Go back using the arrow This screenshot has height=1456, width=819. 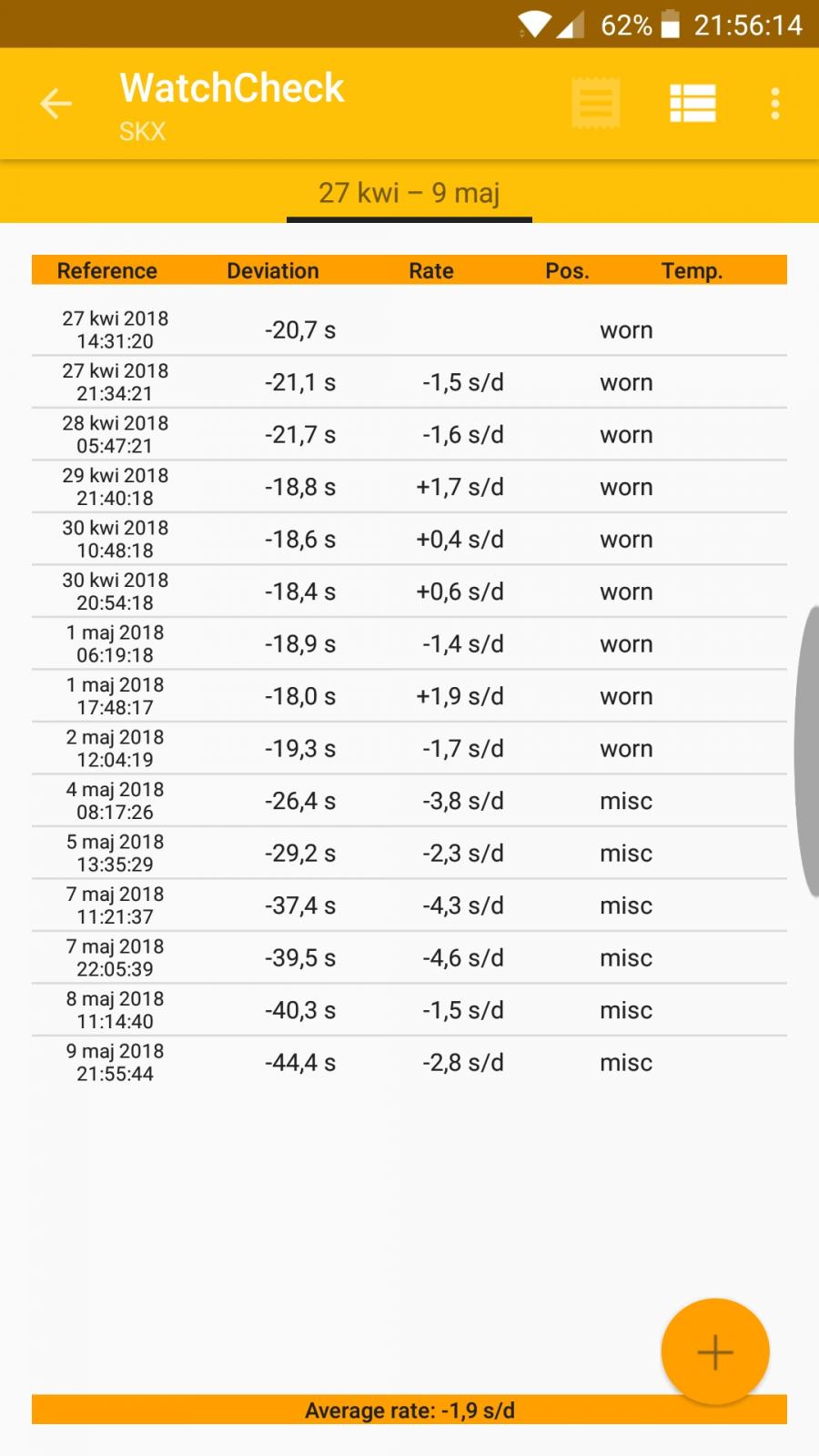56,104
